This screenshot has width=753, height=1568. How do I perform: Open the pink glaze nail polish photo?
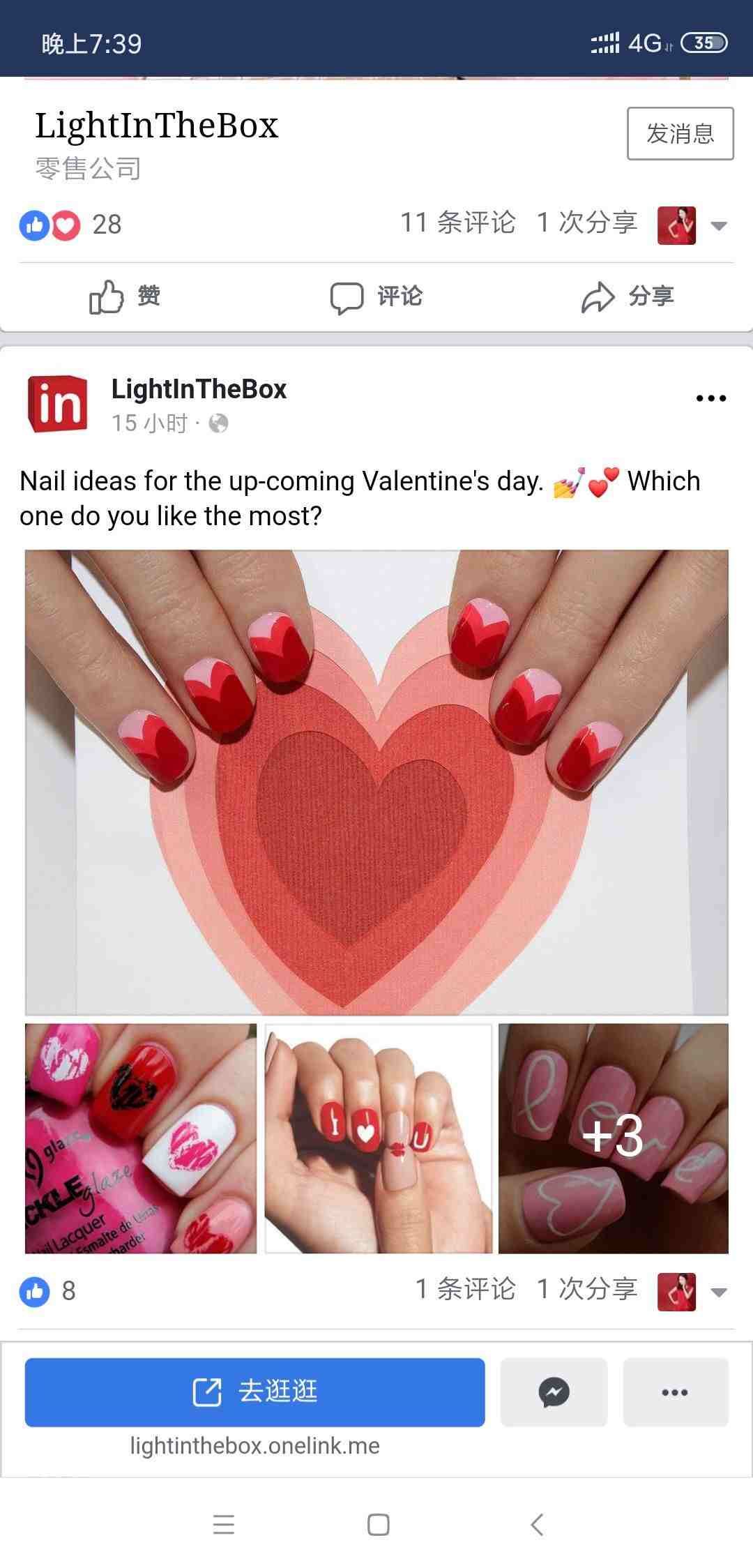(x=141, y=1138)
